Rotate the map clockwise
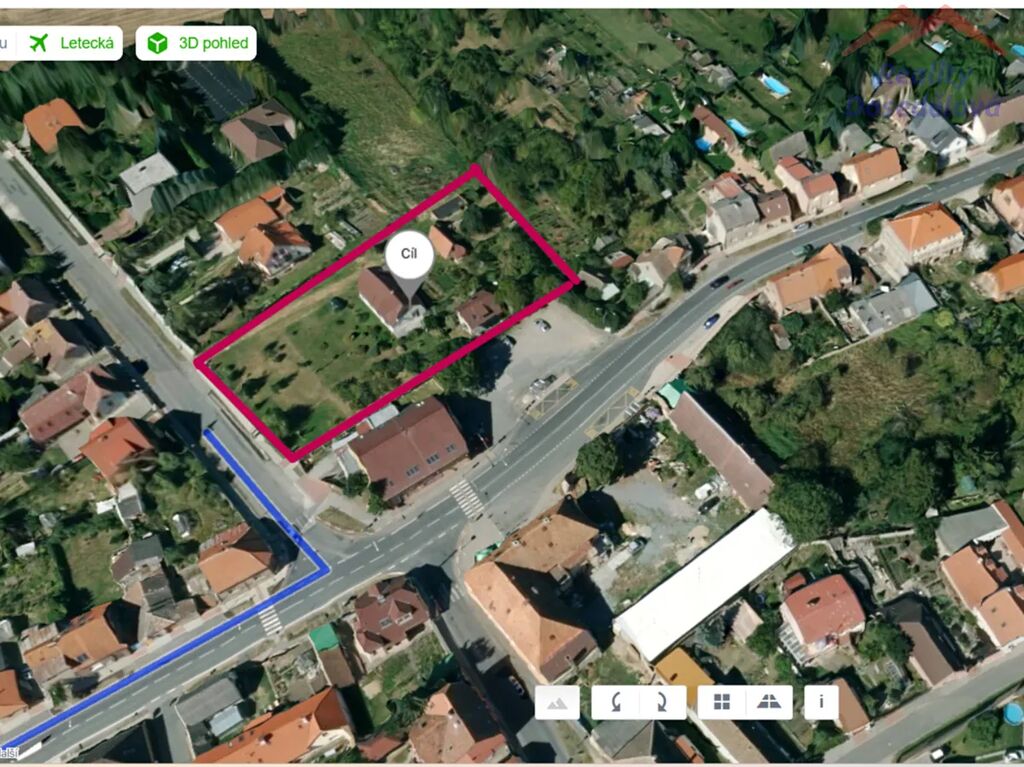Screen dimensions: 1024x767 coord(663,702)
